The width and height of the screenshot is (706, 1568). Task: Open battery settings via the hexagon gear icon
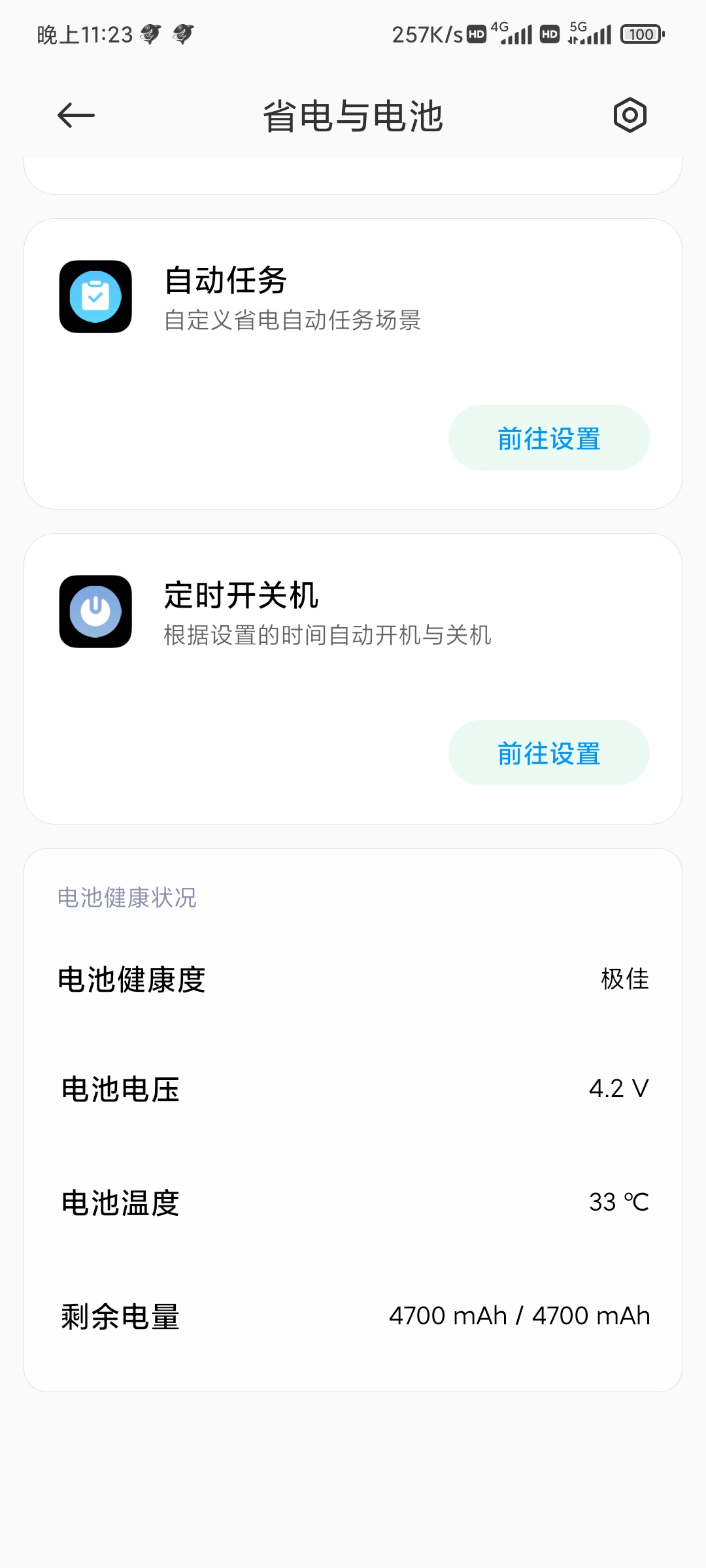[x=630, y=116]
